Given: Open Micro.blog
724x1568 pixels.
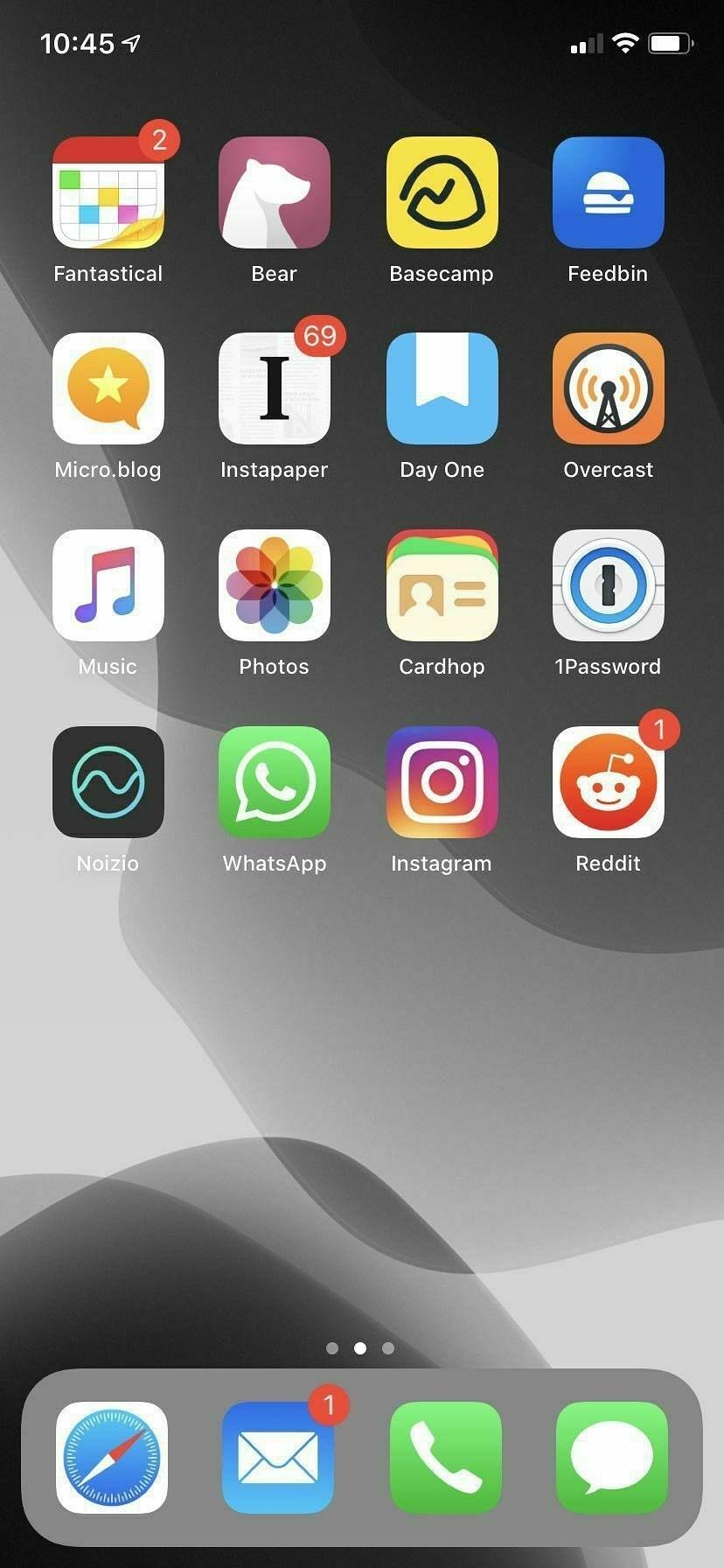Looking at the screenshot, I should pos(108,388).
